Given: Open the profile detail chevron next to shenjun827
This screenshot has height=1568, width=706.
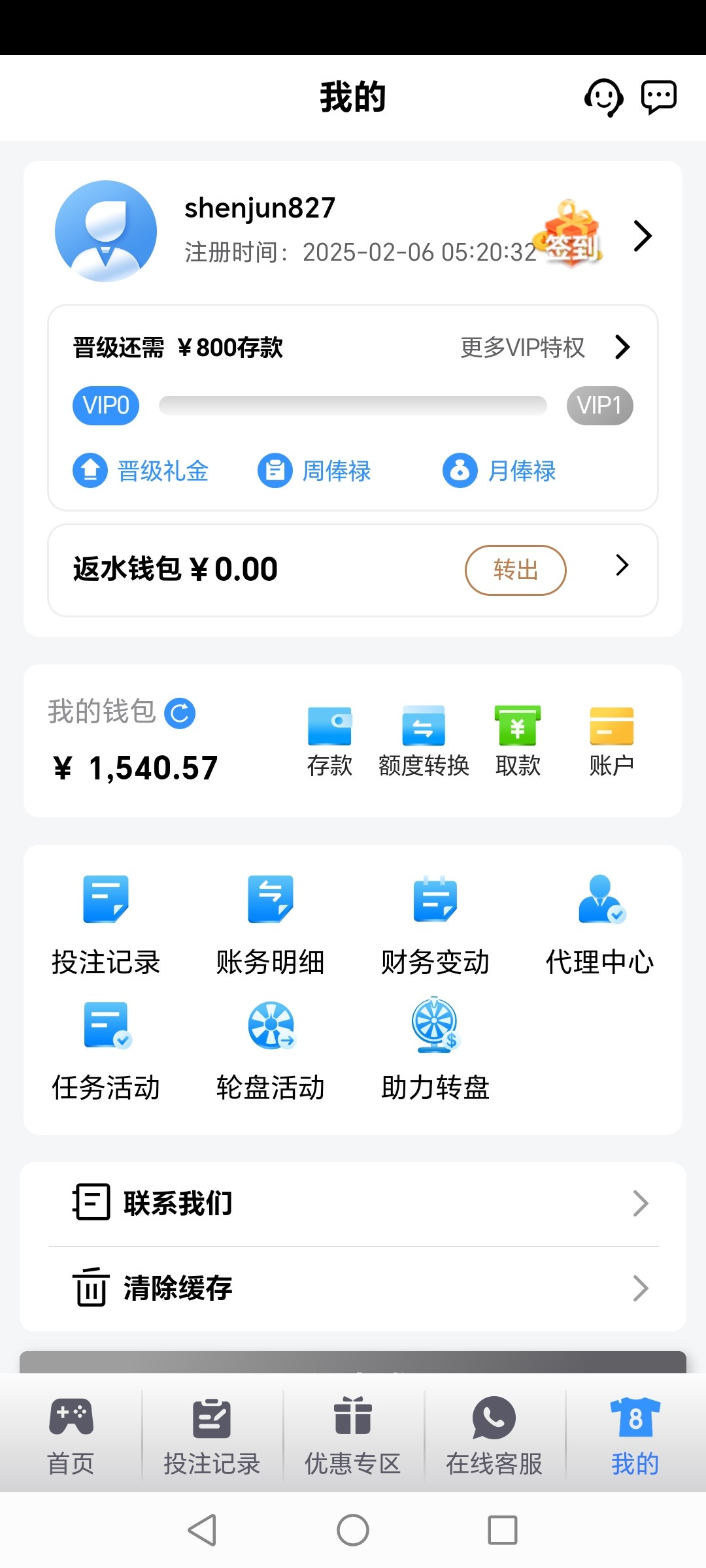Looking at the screenshot, I should tap(642, 236).
